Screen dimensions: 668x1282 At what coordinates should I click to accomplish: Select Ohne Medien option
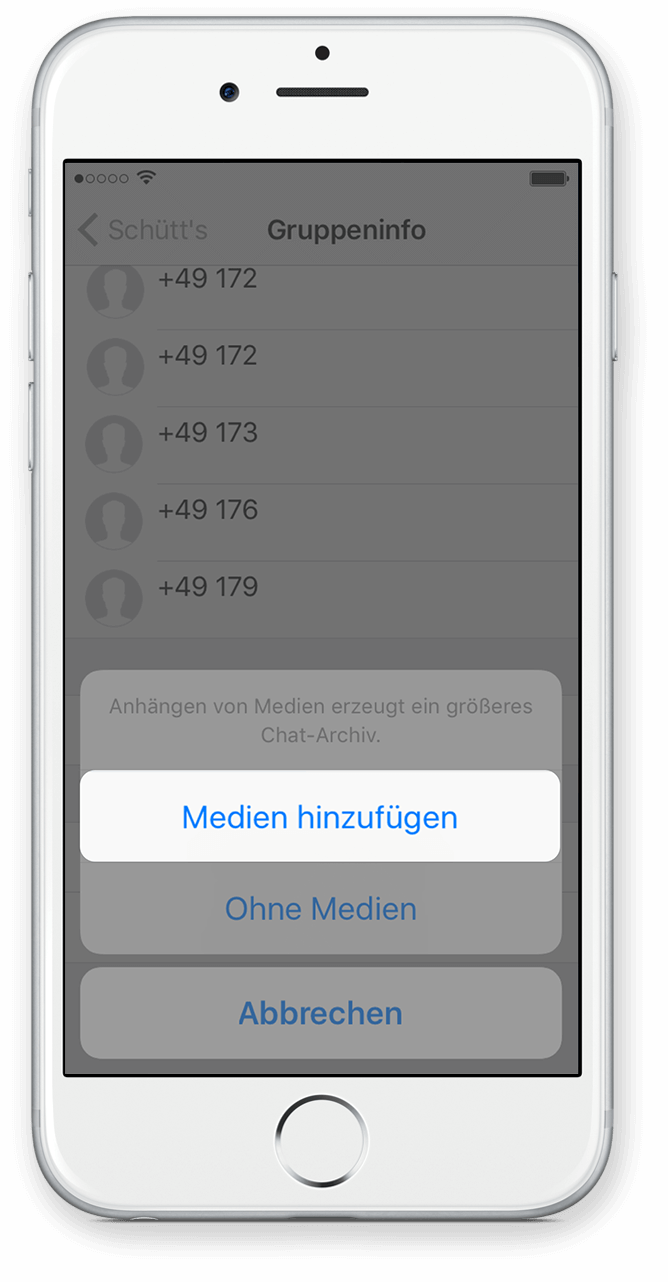click(x=320, y=908)
